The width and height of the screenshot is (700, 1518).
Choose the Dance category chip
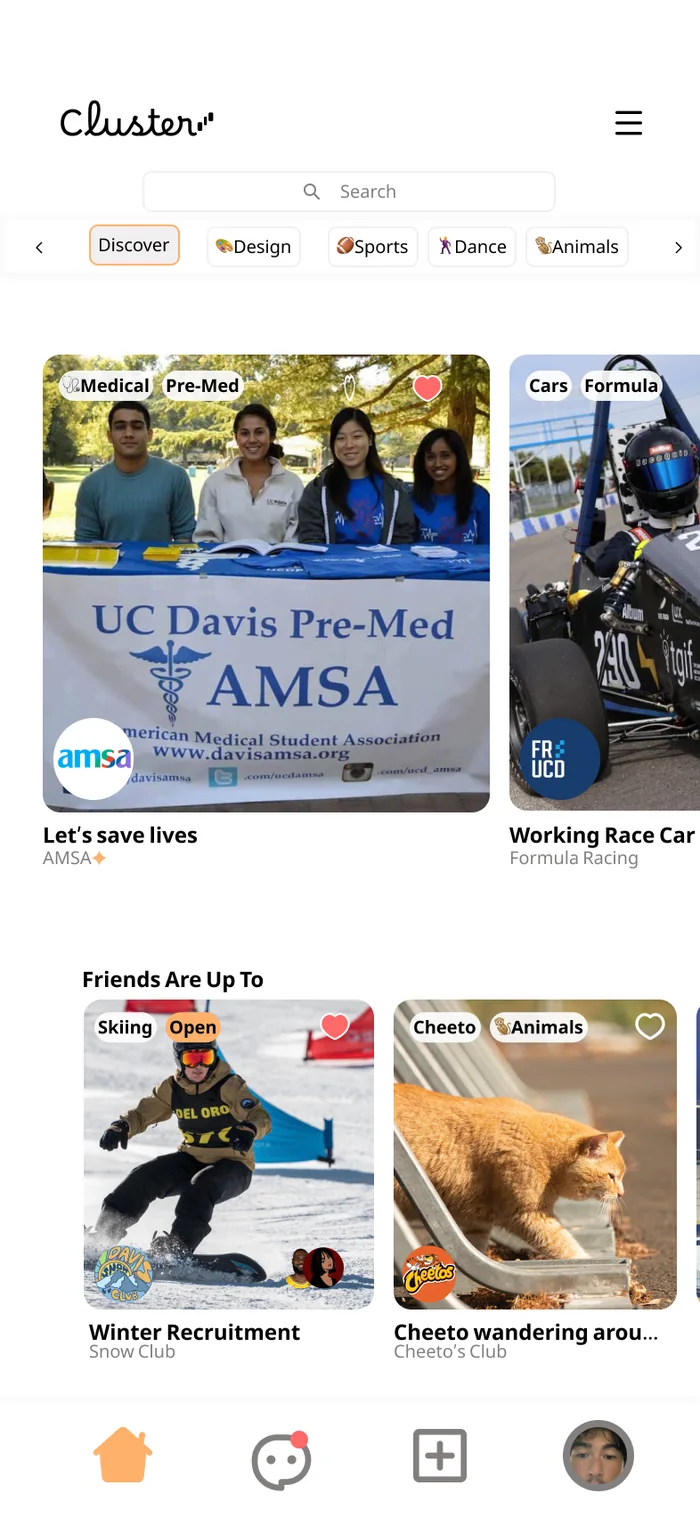coord(473,247)
